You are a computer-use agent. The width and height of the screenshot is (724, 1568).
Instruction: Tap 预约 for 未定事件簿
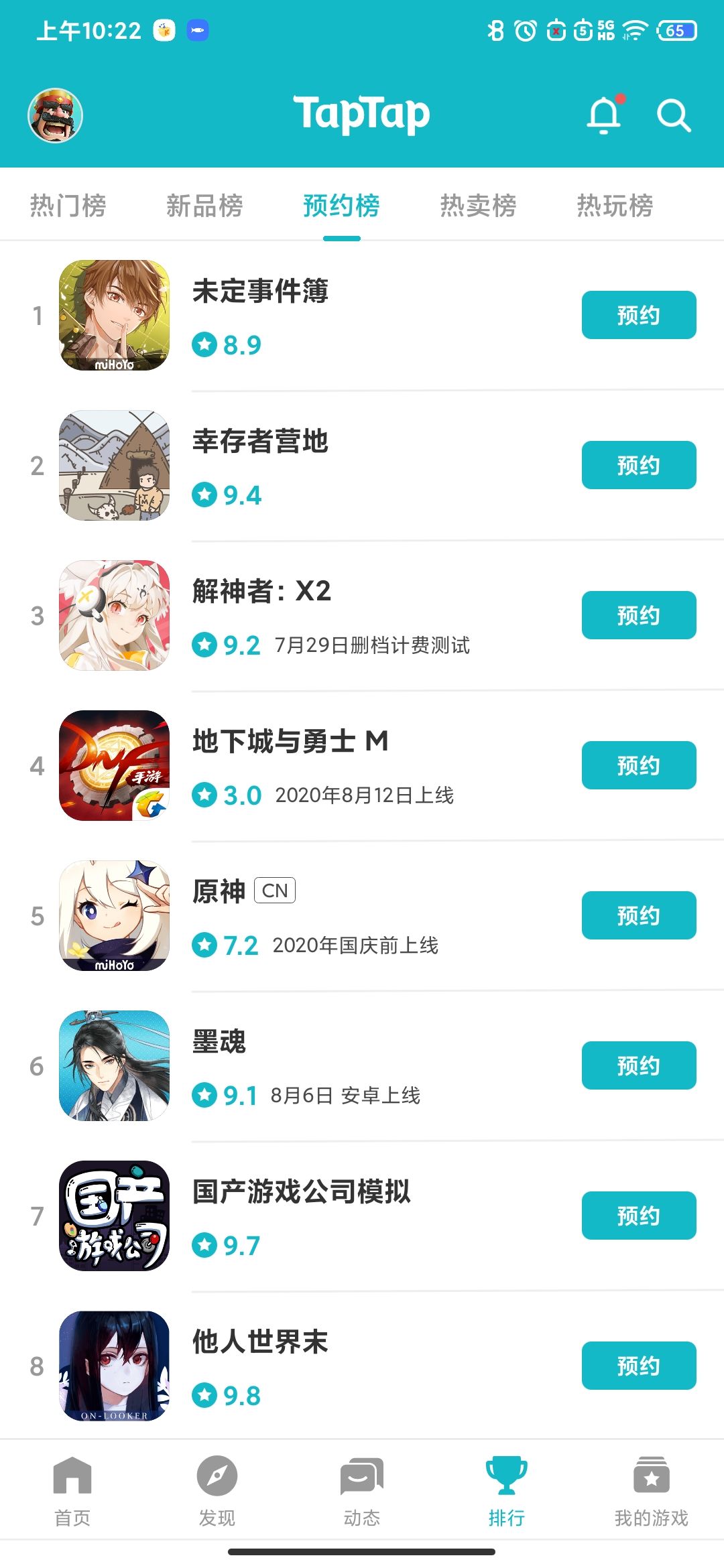click(638, 315)
